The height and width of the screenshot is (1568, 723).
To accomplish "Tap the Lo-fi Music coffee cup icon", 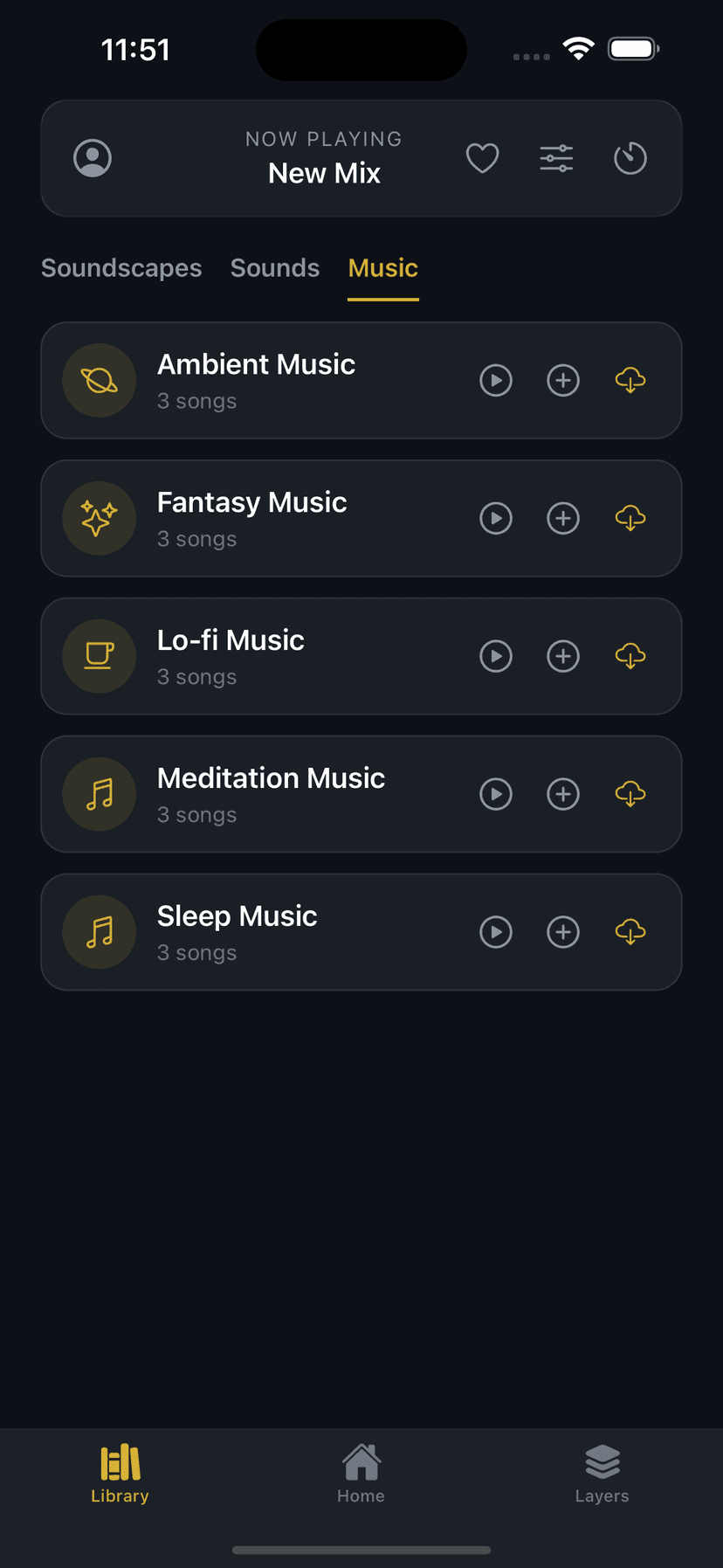I will 99,656.
